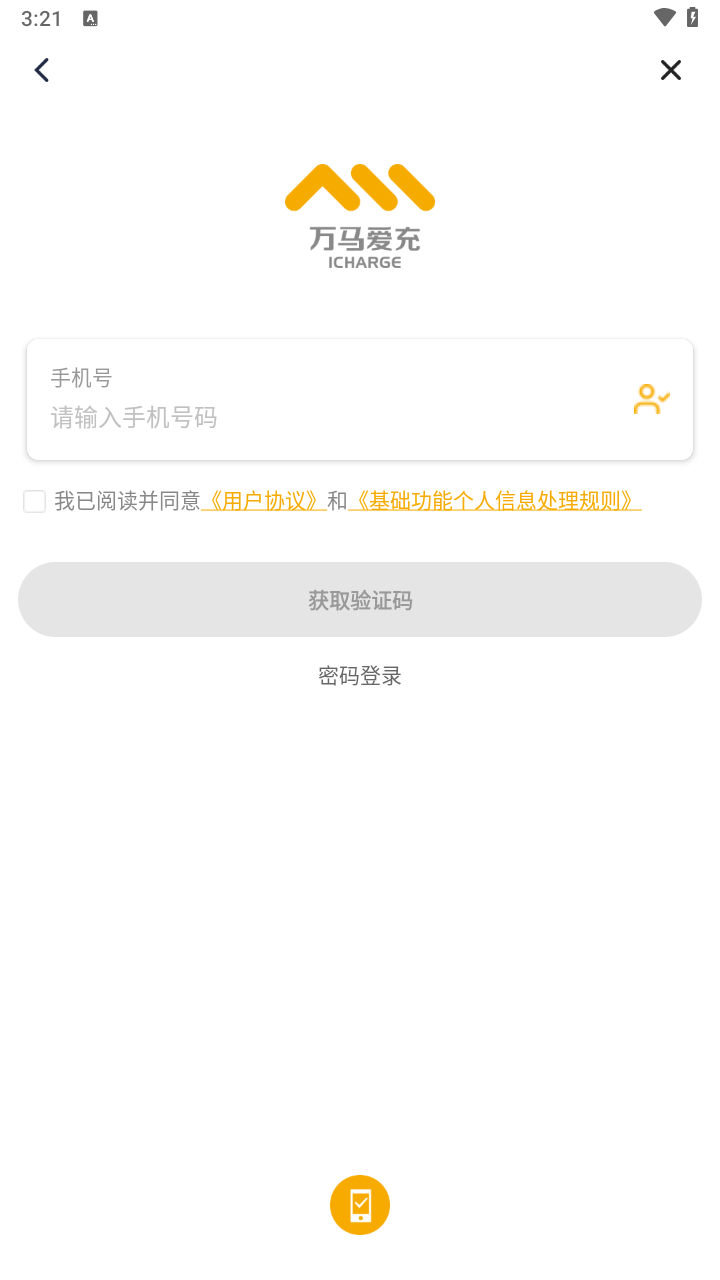Viewport: 720px width, 1280px height.
Task: Tap the yellow phone verification icon at bottom
Action: pyautogui.click(x=360, y=1204)
